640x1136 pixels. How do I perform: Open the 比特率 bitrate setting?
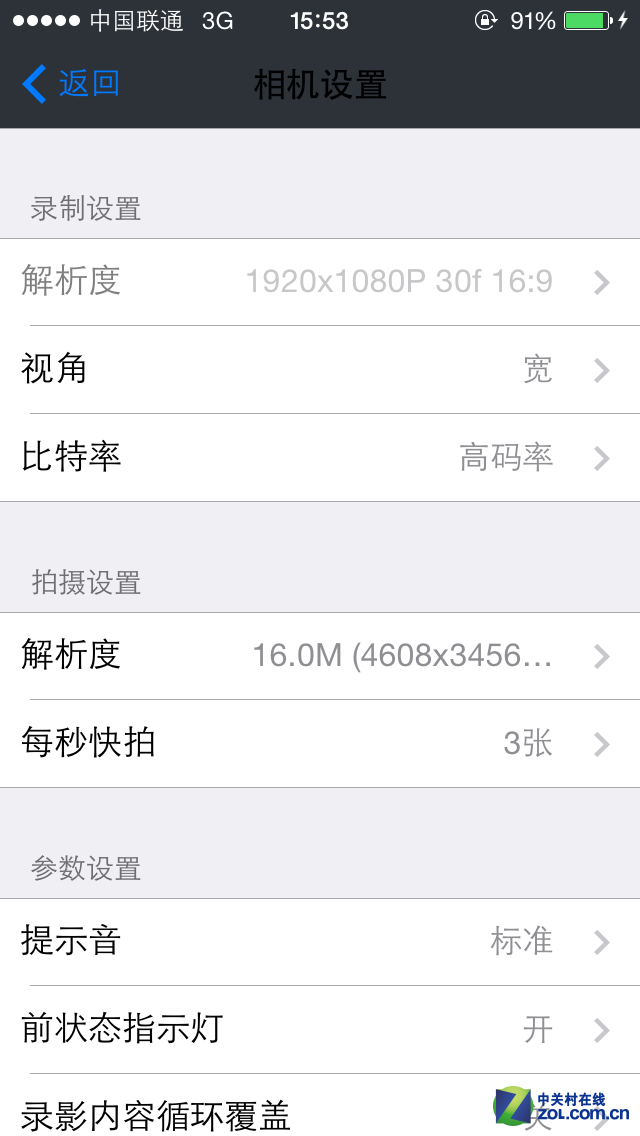click(x=320, y=458)
